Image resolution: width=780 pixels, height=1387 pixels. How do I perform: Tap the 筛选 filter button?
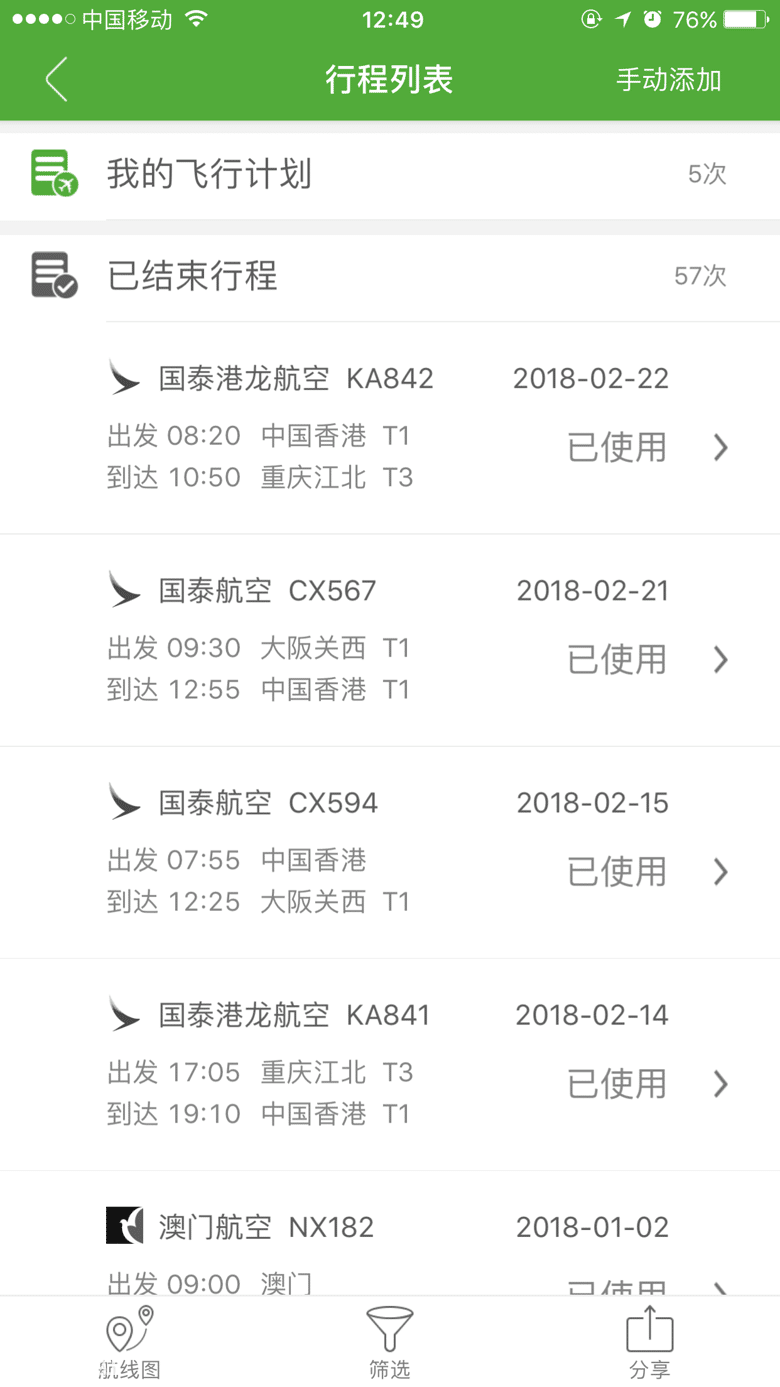click(x=389, y=1343)
